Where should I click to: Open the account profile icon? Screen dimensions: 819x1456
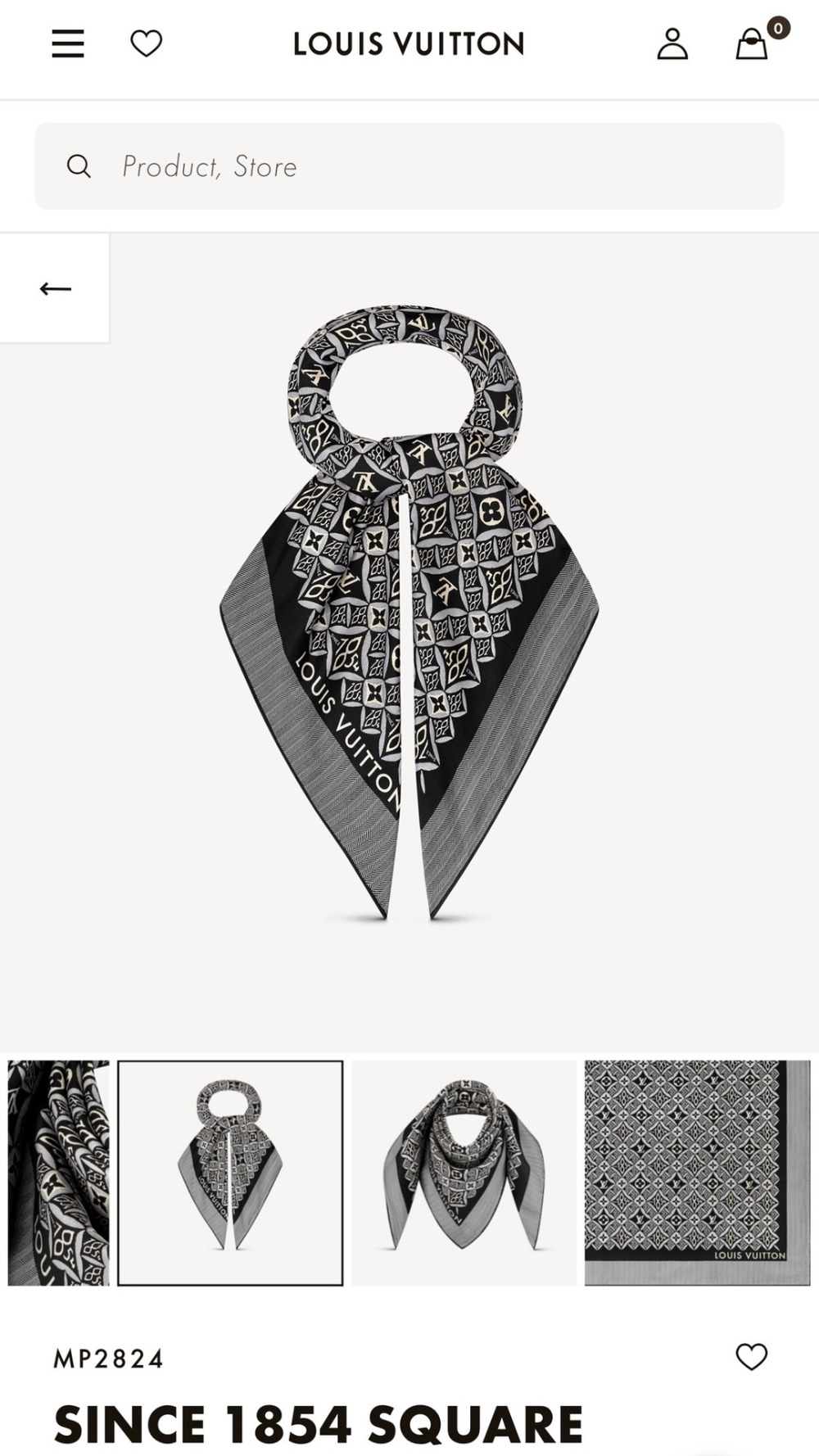pos(672,43)
